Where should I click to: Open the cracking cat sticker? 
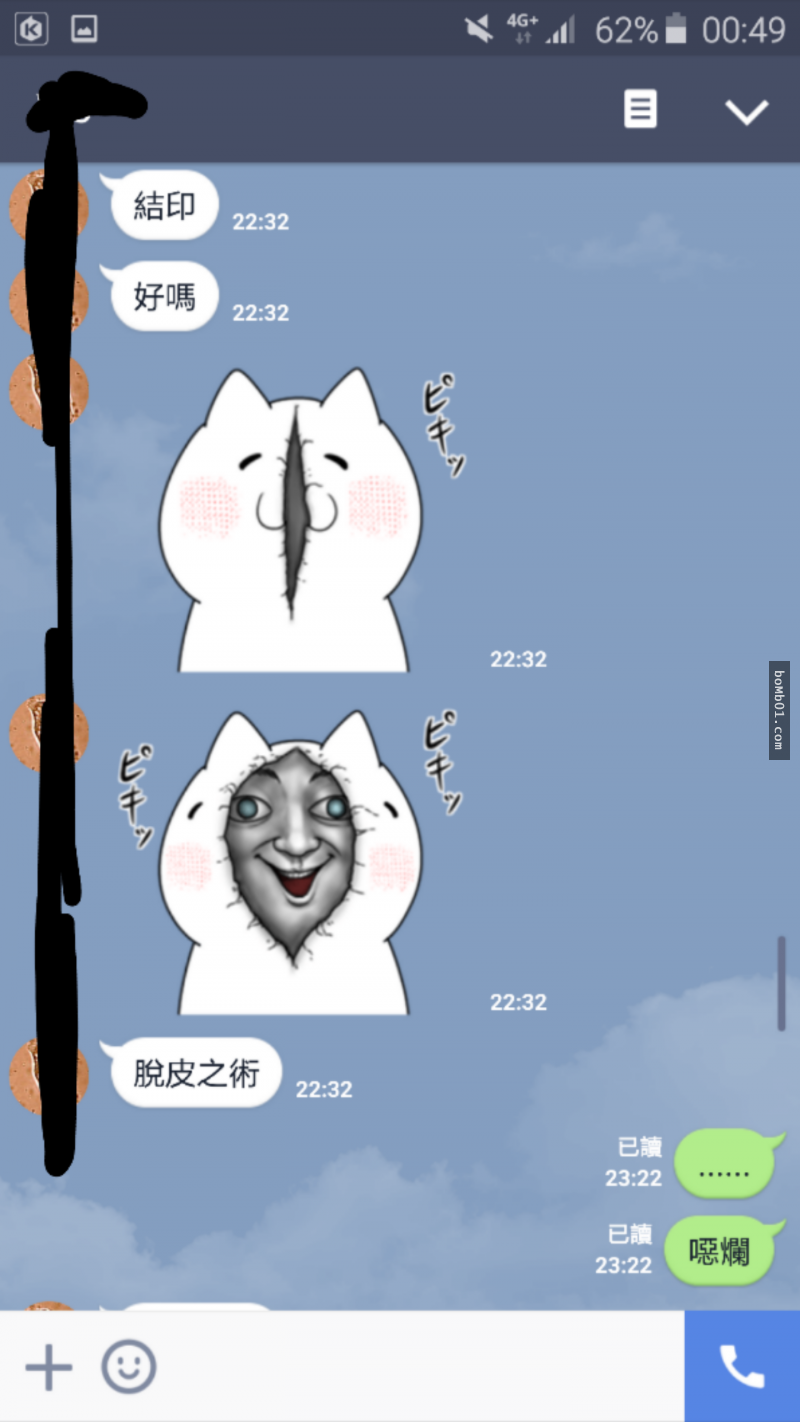click(293, 521)
